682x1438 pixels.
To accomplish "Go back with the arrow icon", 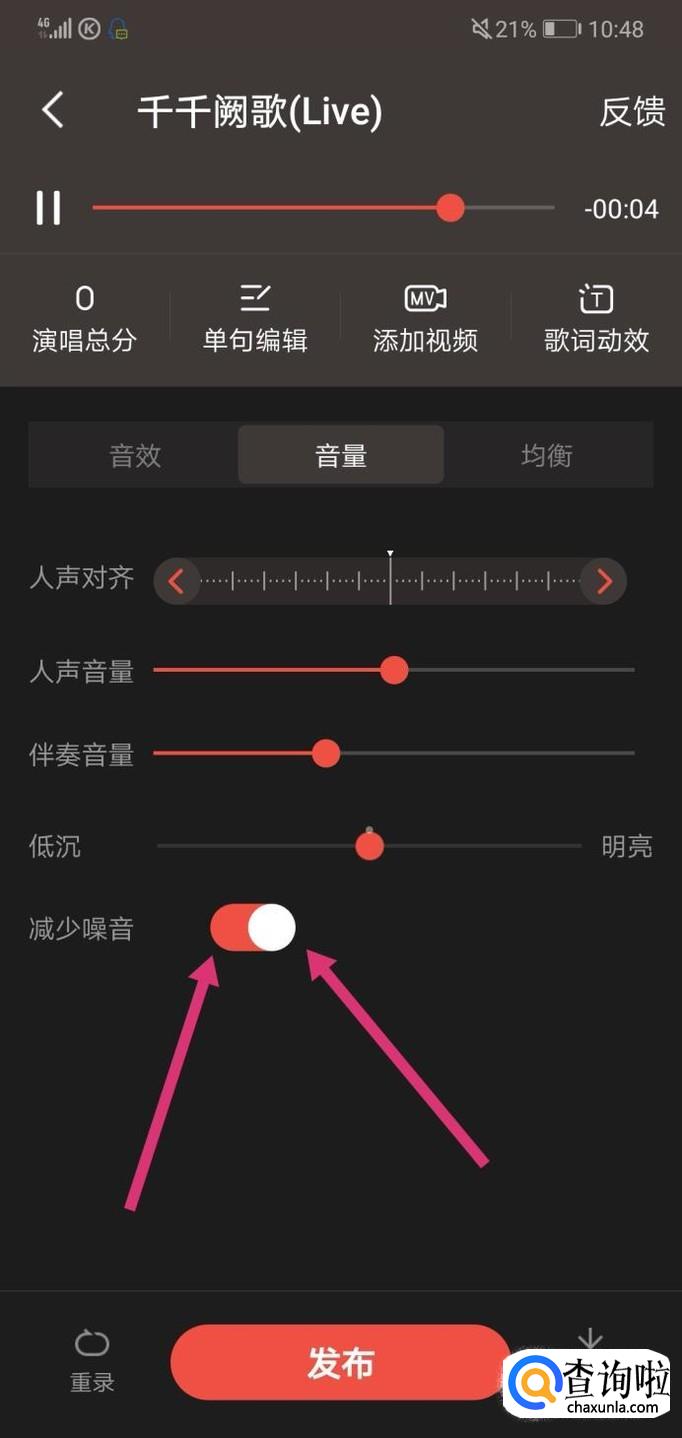I will tap(54, 110).
